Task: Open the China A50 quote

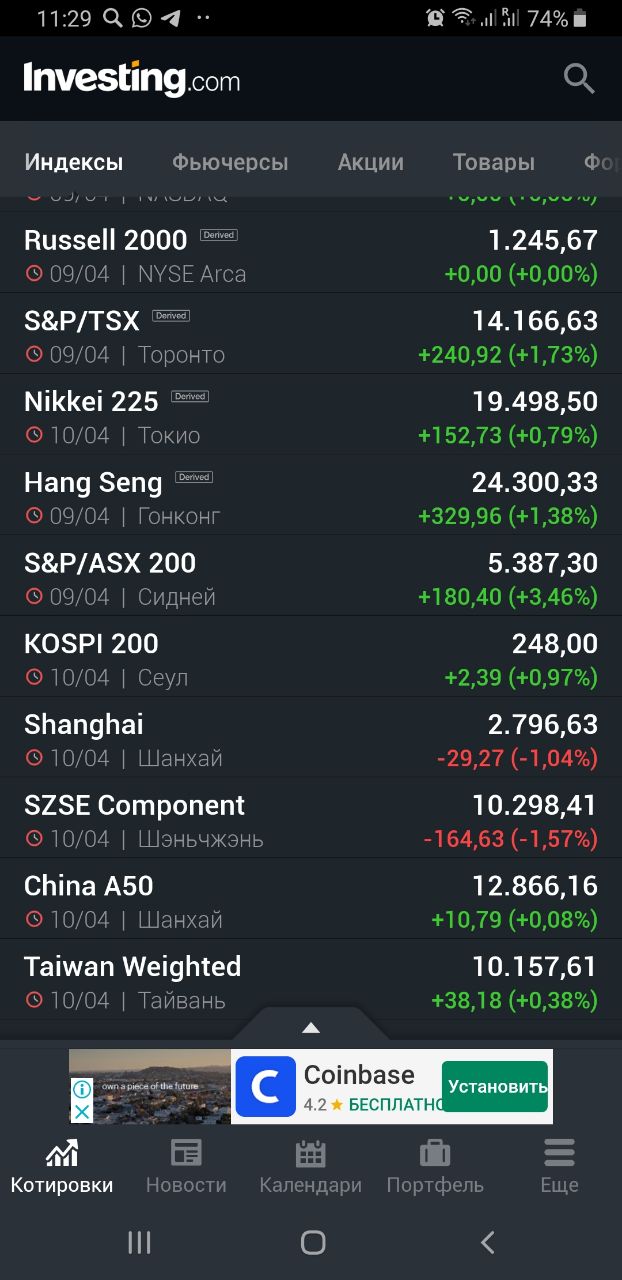Action: (311, 899)
